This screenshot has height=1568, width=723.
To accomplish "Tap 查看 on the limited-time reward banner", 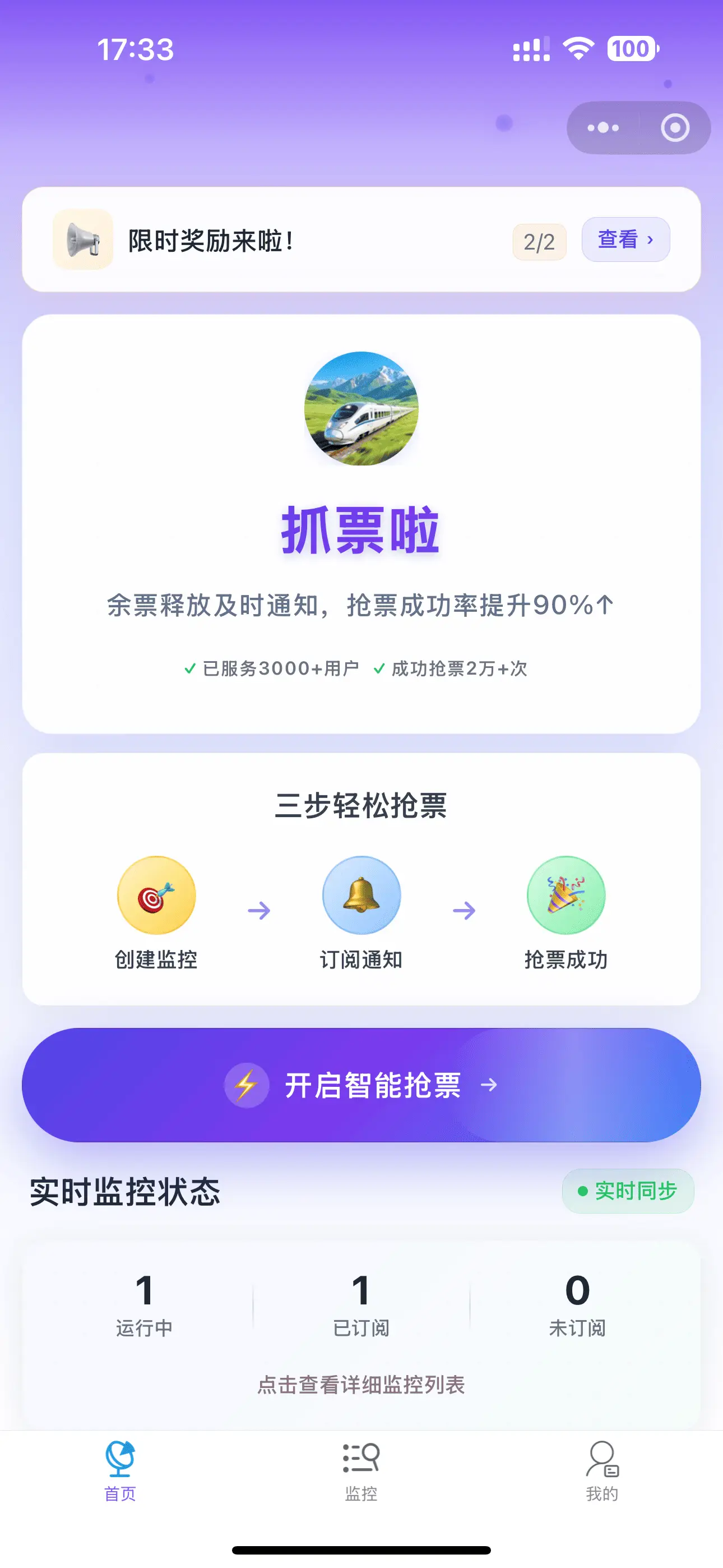I will [x=625, y=240].
